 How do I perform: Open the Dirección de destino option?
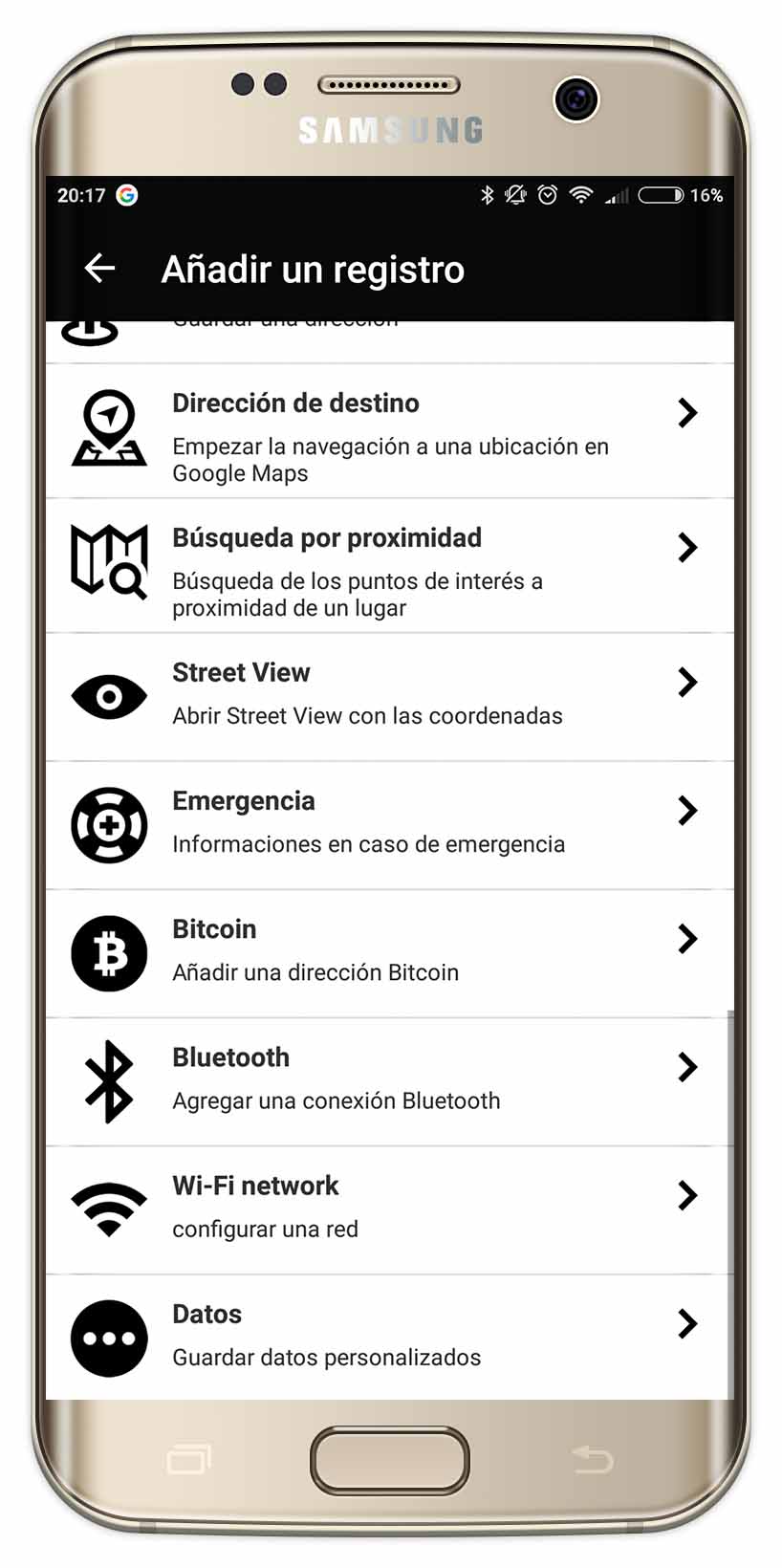click(389, 431)
